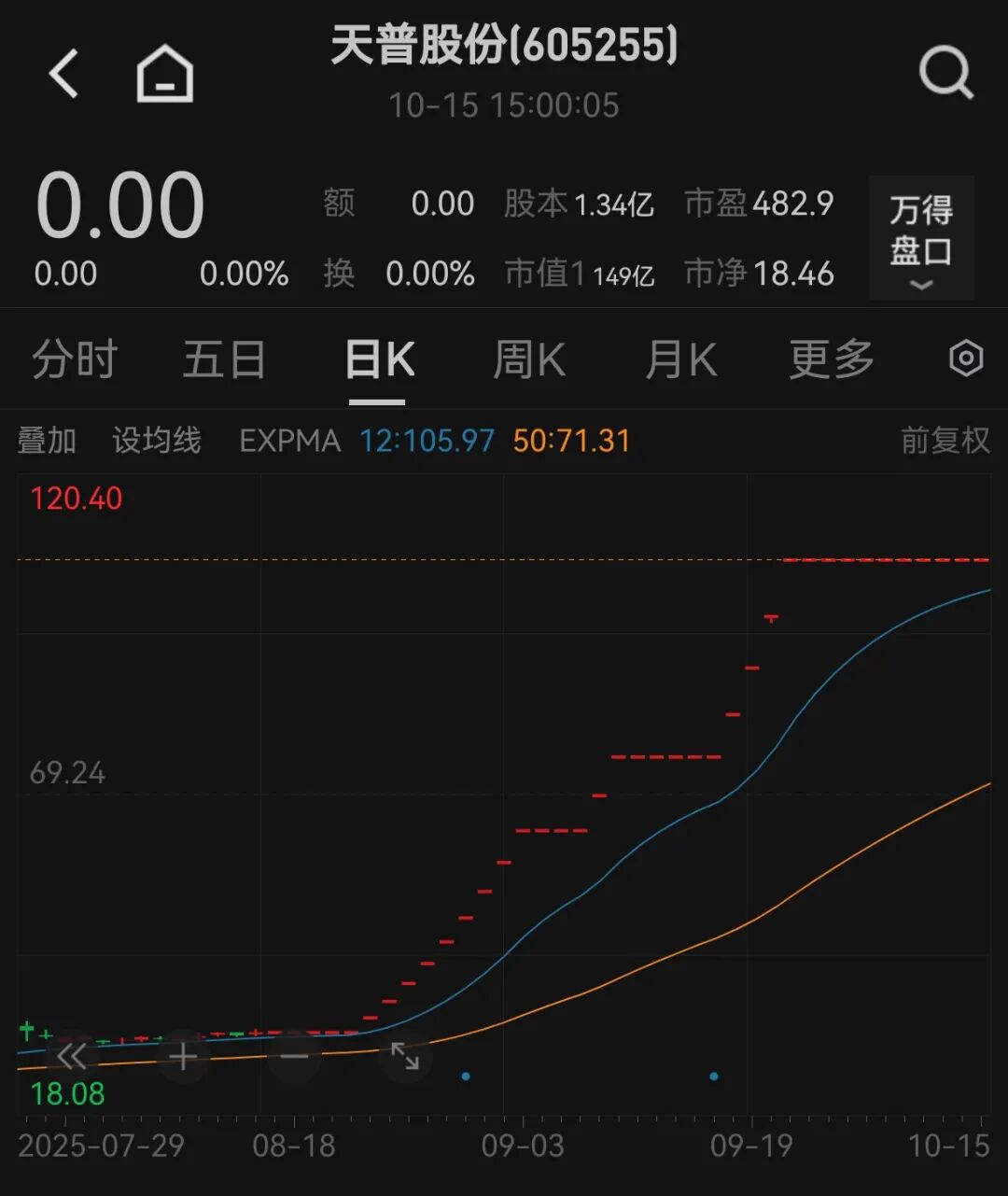1008x1196 pixels.
Task: Switch to the 分时 chart tab
Action: [x=75, y=359]
